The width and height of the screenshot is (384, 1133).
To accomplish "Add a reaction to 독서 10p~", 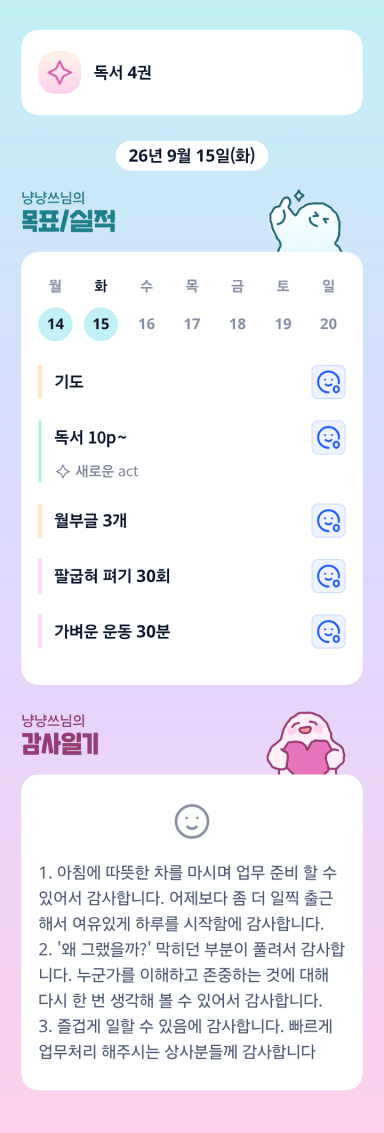I will (x=328, y=437).
